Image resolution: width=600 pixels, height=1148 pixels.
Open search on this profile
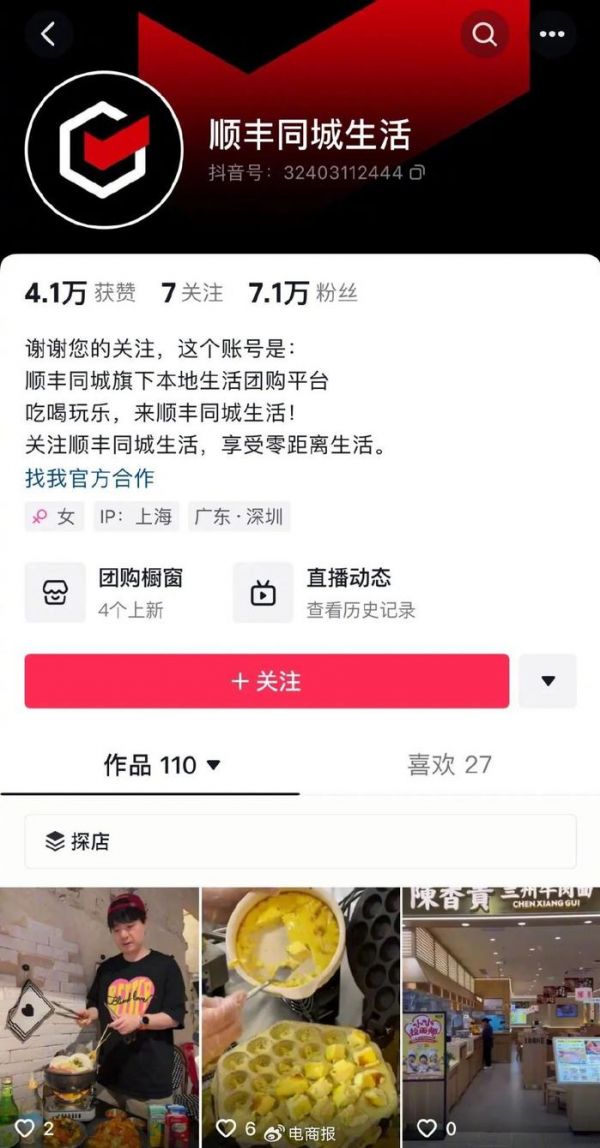pos(485,34)
